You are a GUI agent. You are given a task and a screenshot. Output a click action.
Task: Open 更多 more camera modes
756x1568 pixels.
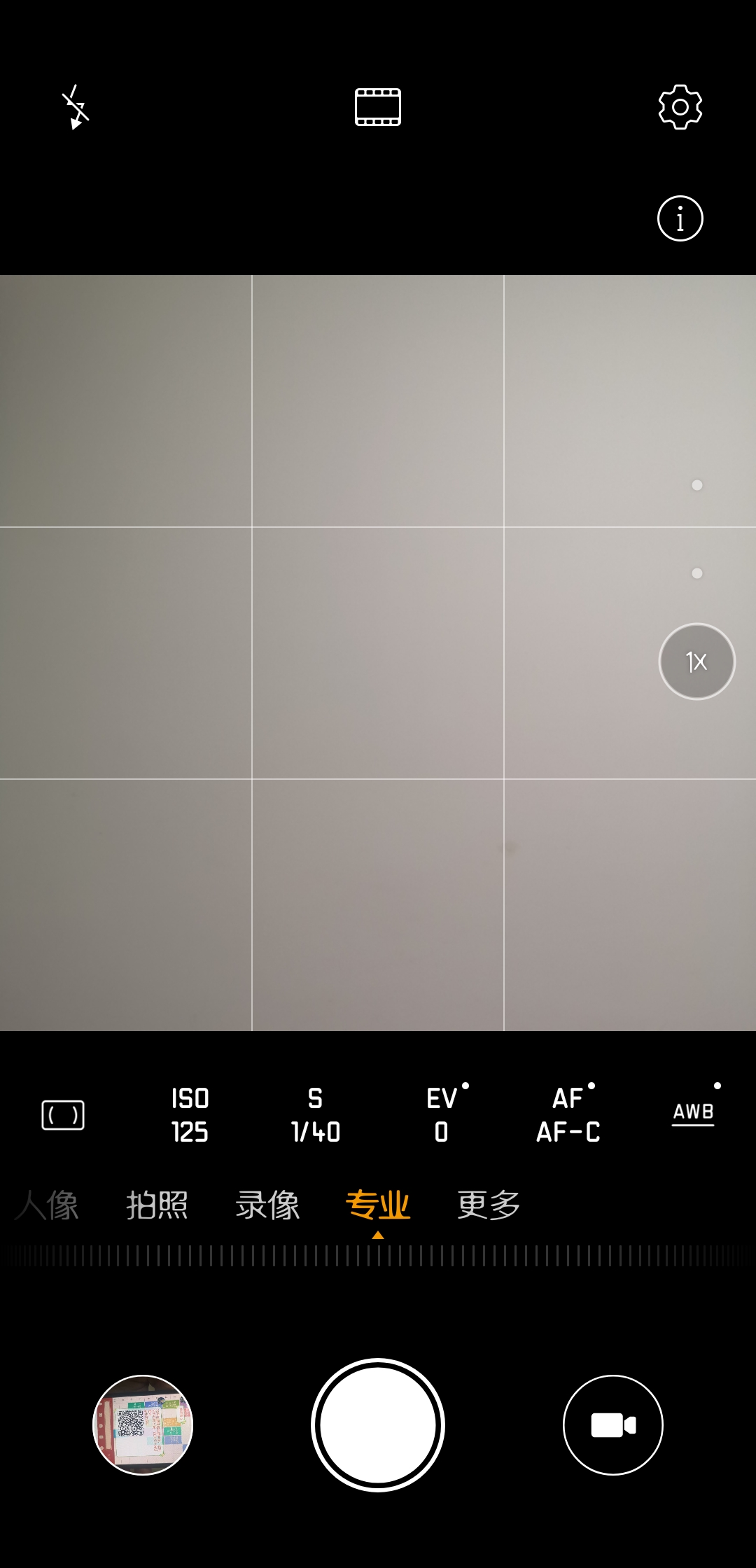(x=489, y=1205)
